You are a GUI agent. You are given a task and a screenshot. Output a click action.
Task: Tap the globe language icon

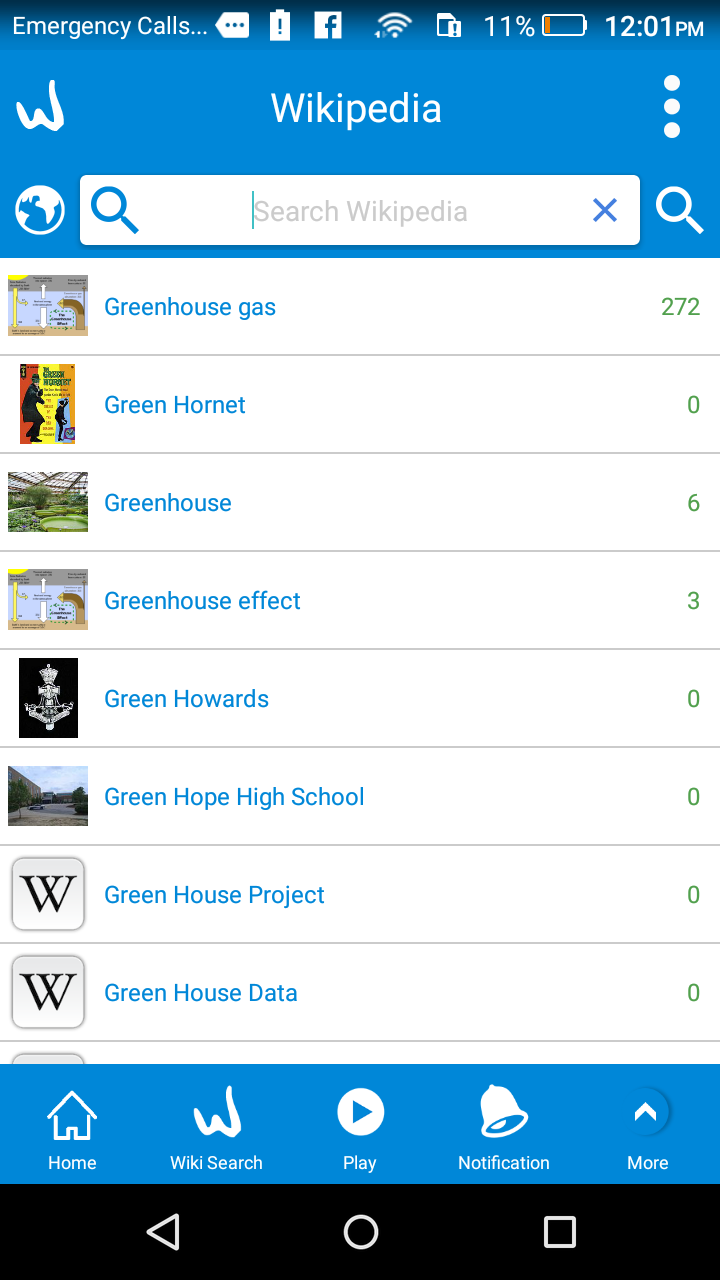[40, 211]
